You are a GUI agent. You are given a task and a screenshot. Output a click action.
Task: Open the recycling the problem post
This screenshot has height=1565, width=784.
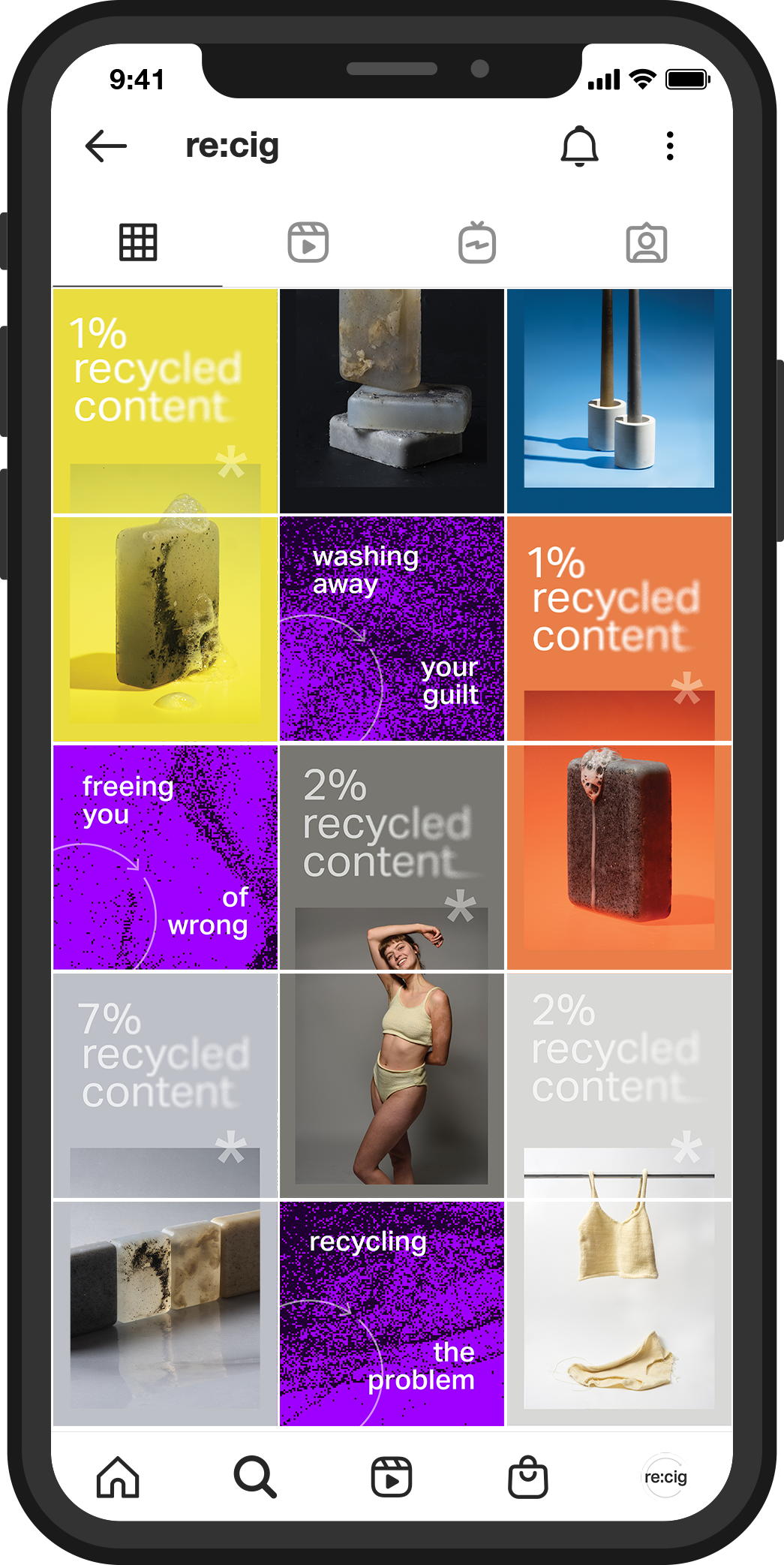(x=392, y=1314)
